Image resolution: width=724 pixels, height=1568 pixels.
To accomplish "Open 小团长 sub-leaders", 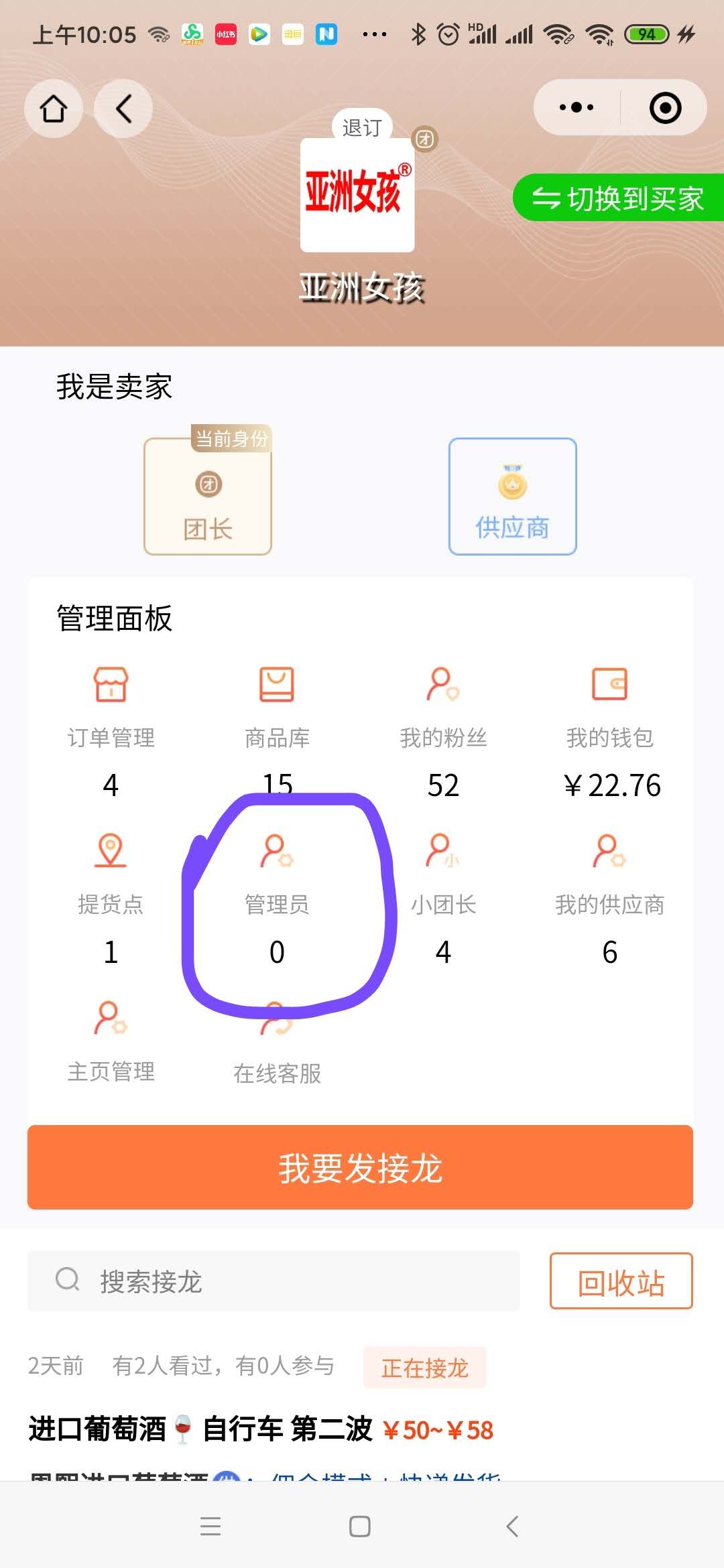I will [443, 878].
